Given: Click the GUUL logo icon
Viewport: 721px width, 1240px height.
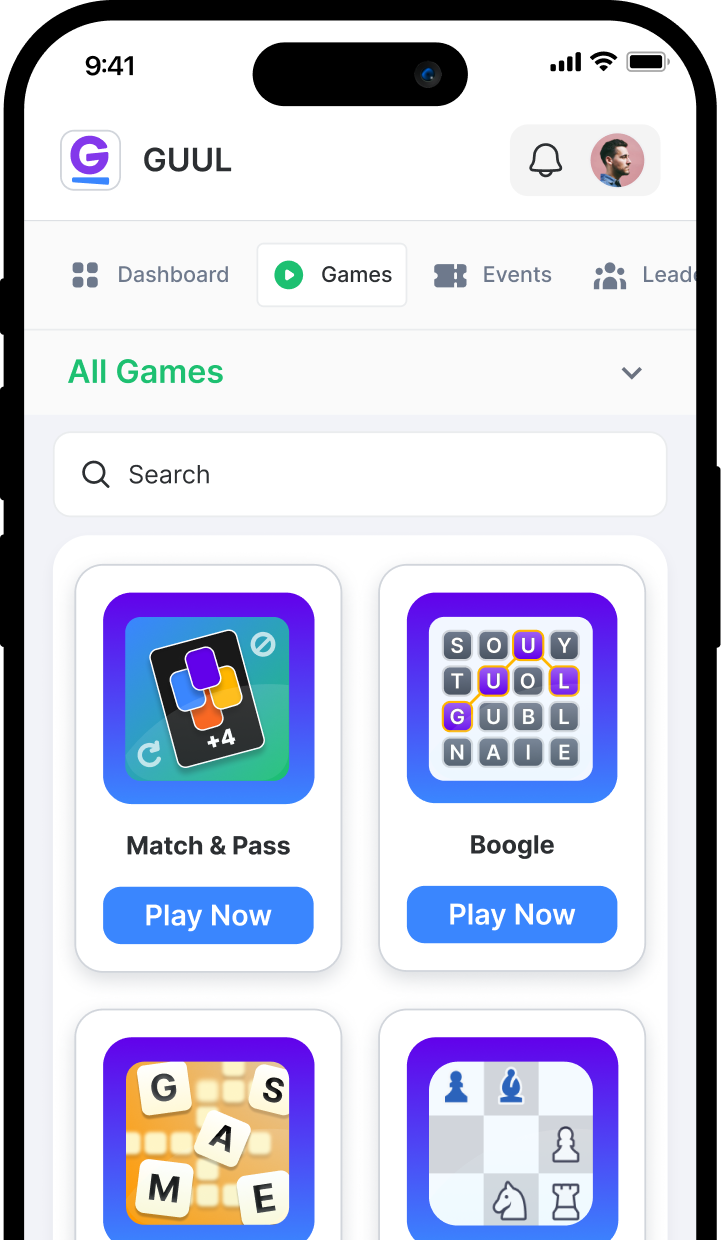Looking at the screenshot, I should click(90, 160).
